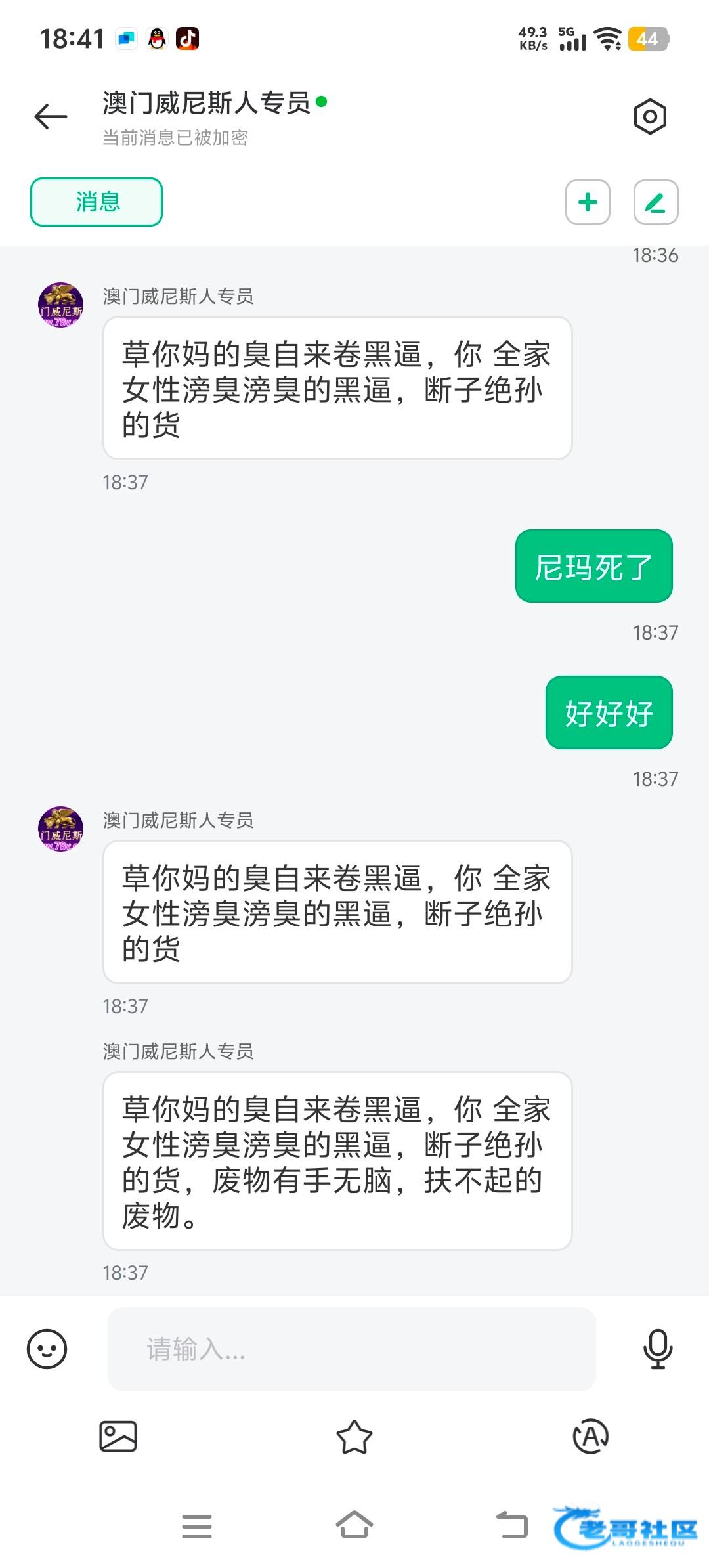Open 澳门威尼斯人专员 avatar profile
Viewport: 709px width, 1568px height.
point(60,305)
